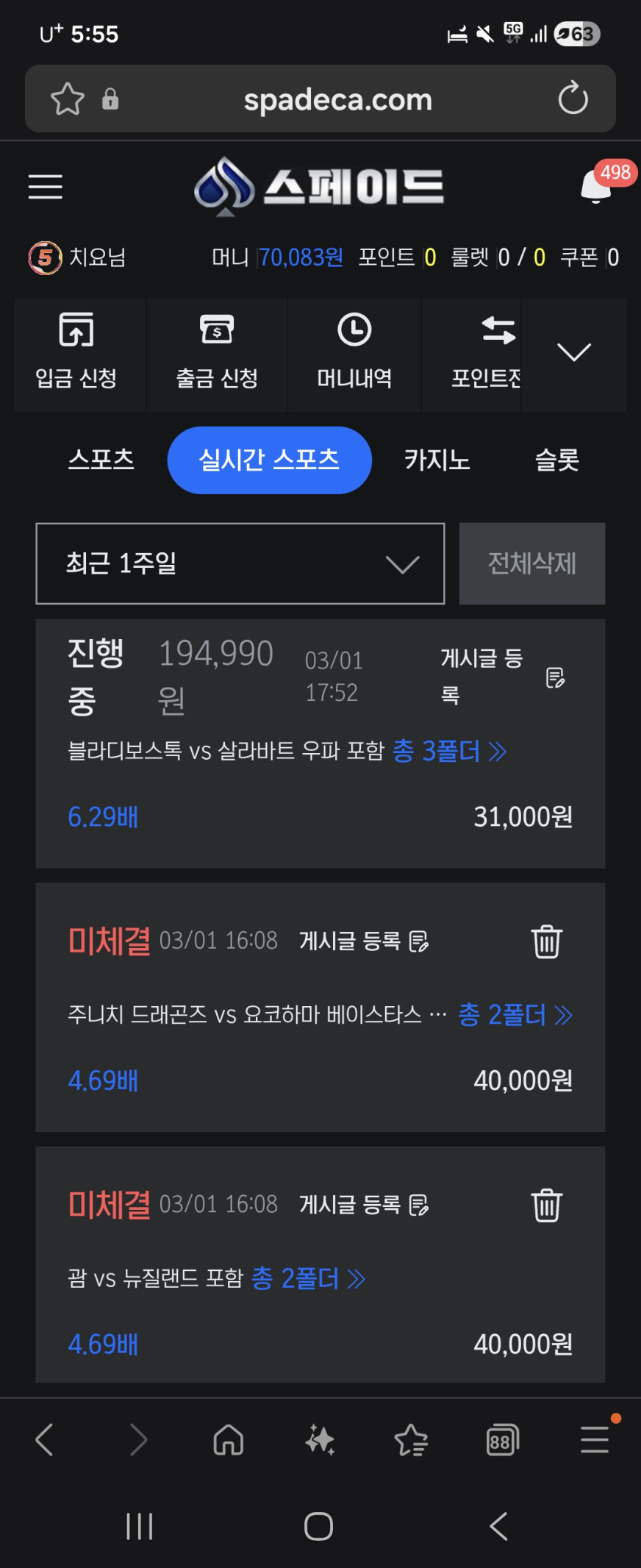Delete the 괌 vs 뉴질랜드 bet entry
Screen dimensions: 641x1568
[547, 1205]
